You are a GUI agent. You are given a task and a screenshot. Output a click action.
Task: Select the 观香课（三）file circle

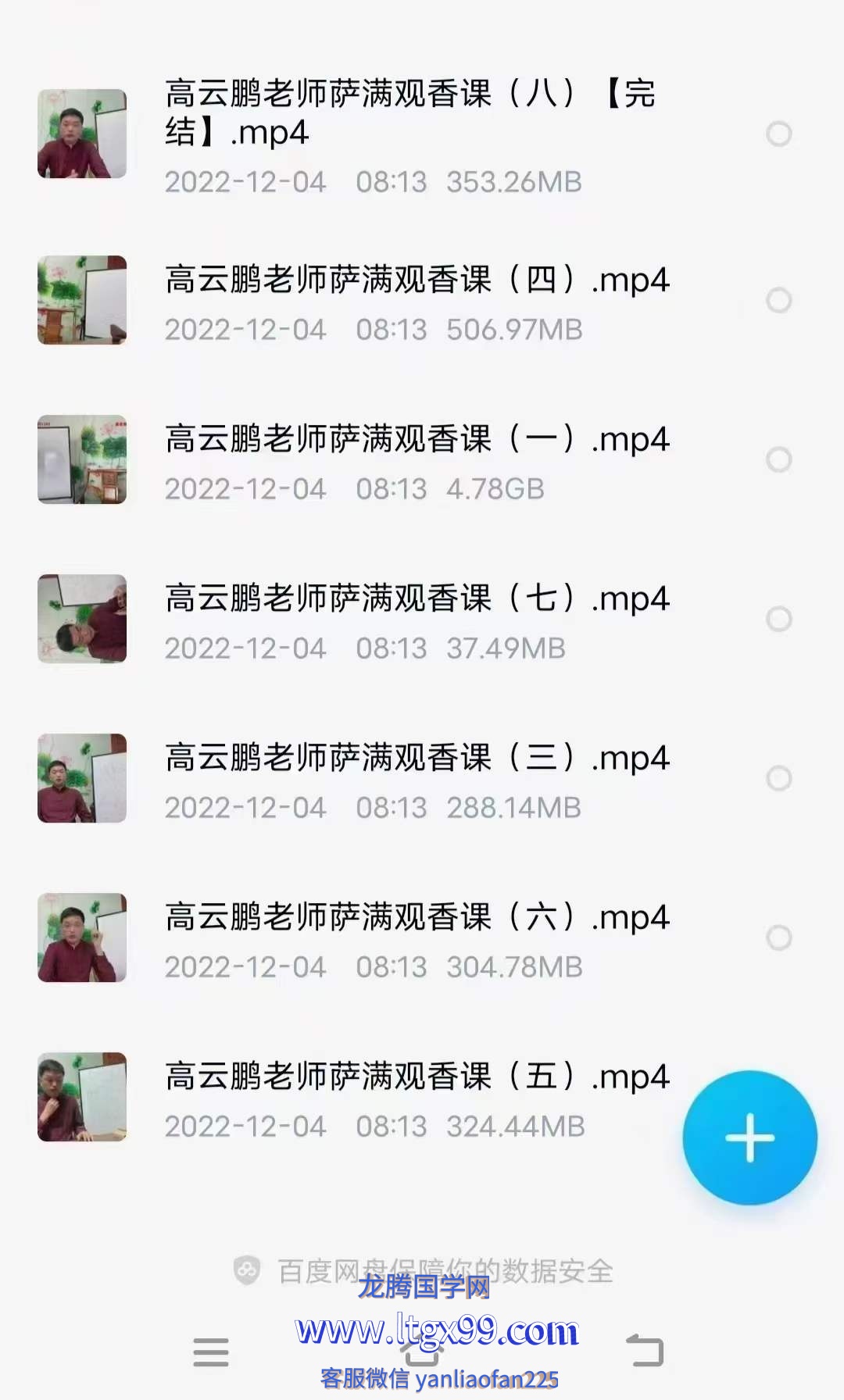[778, 778]
